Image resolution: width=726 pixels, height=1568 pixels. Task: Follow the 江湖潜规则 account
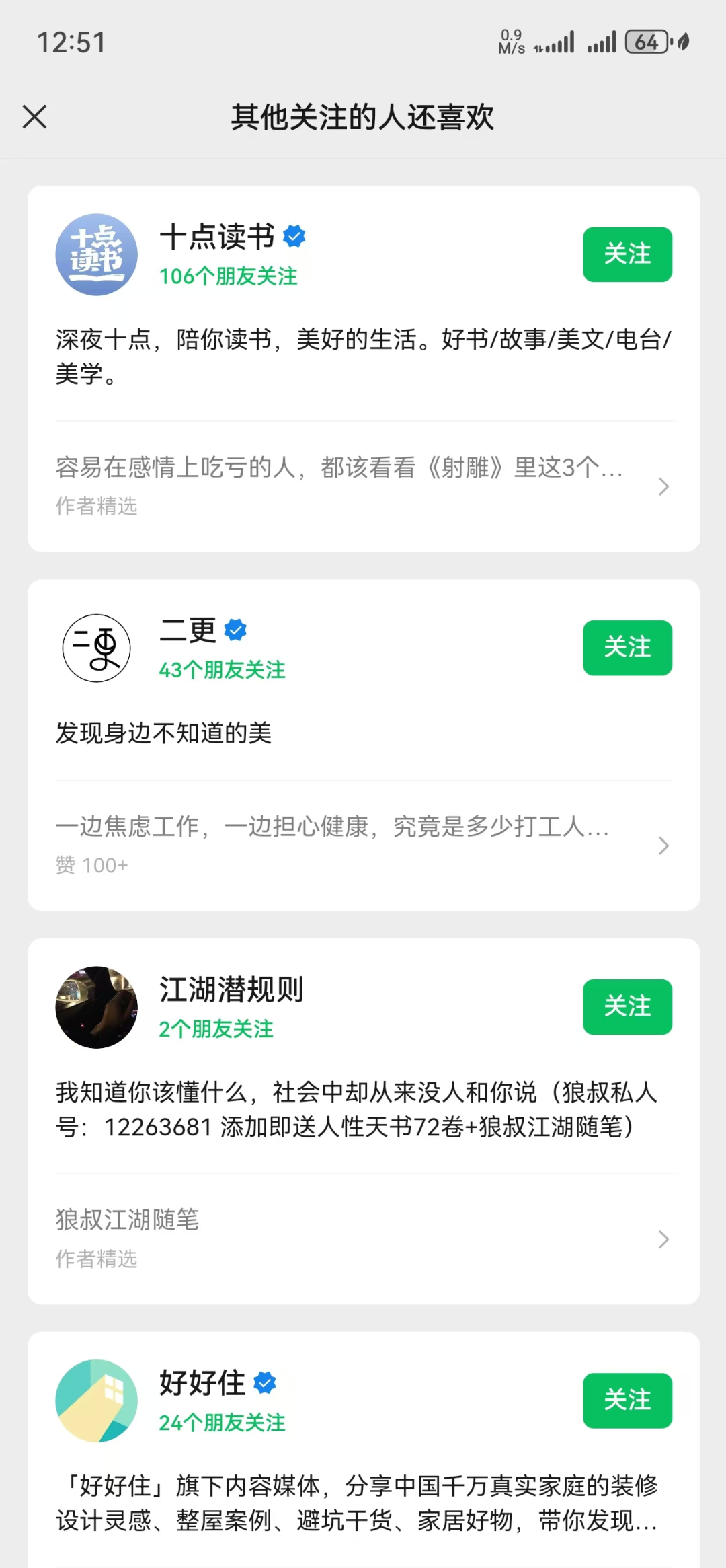coord(627,1007)
